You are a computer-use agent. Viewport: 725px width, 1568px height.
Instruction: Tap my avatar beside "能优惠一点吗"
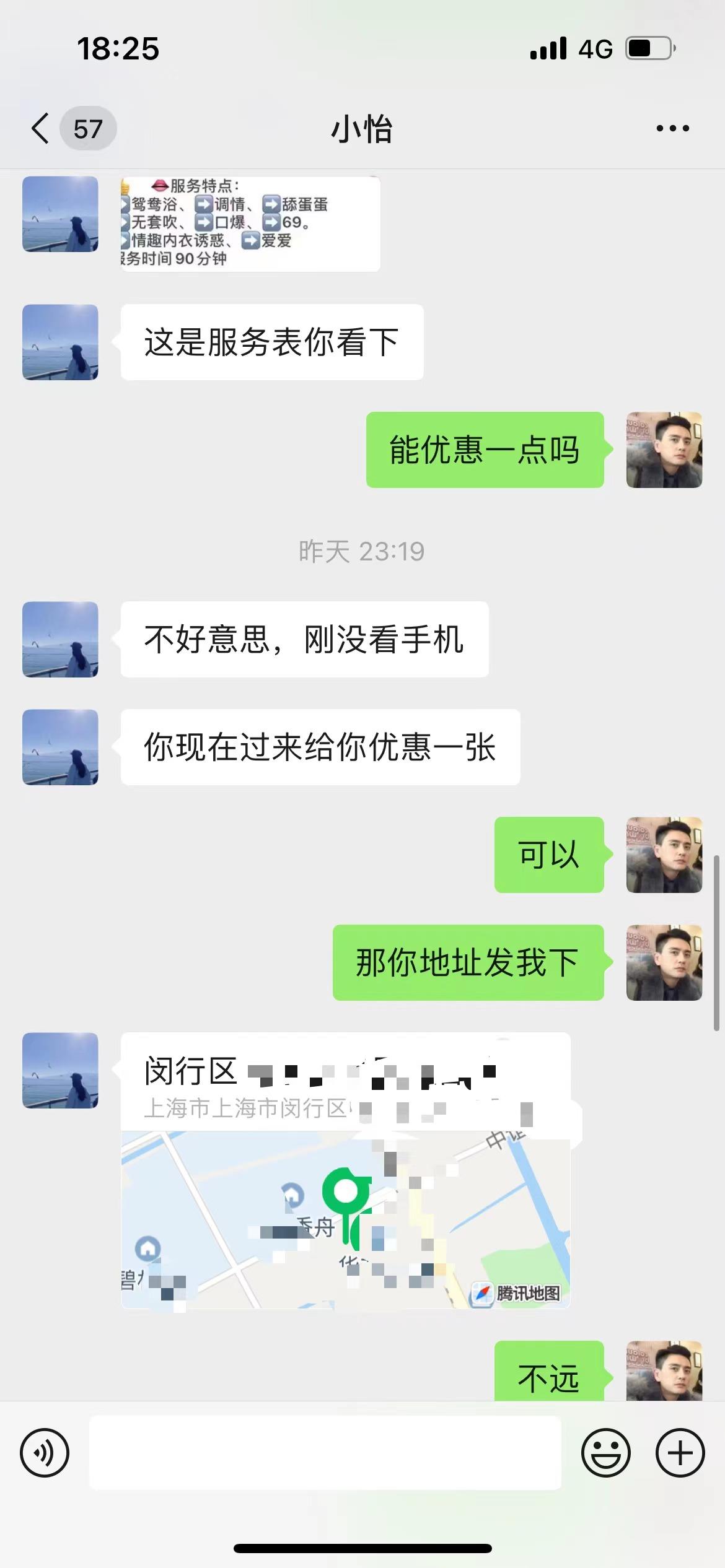click(x=664, y=450)
